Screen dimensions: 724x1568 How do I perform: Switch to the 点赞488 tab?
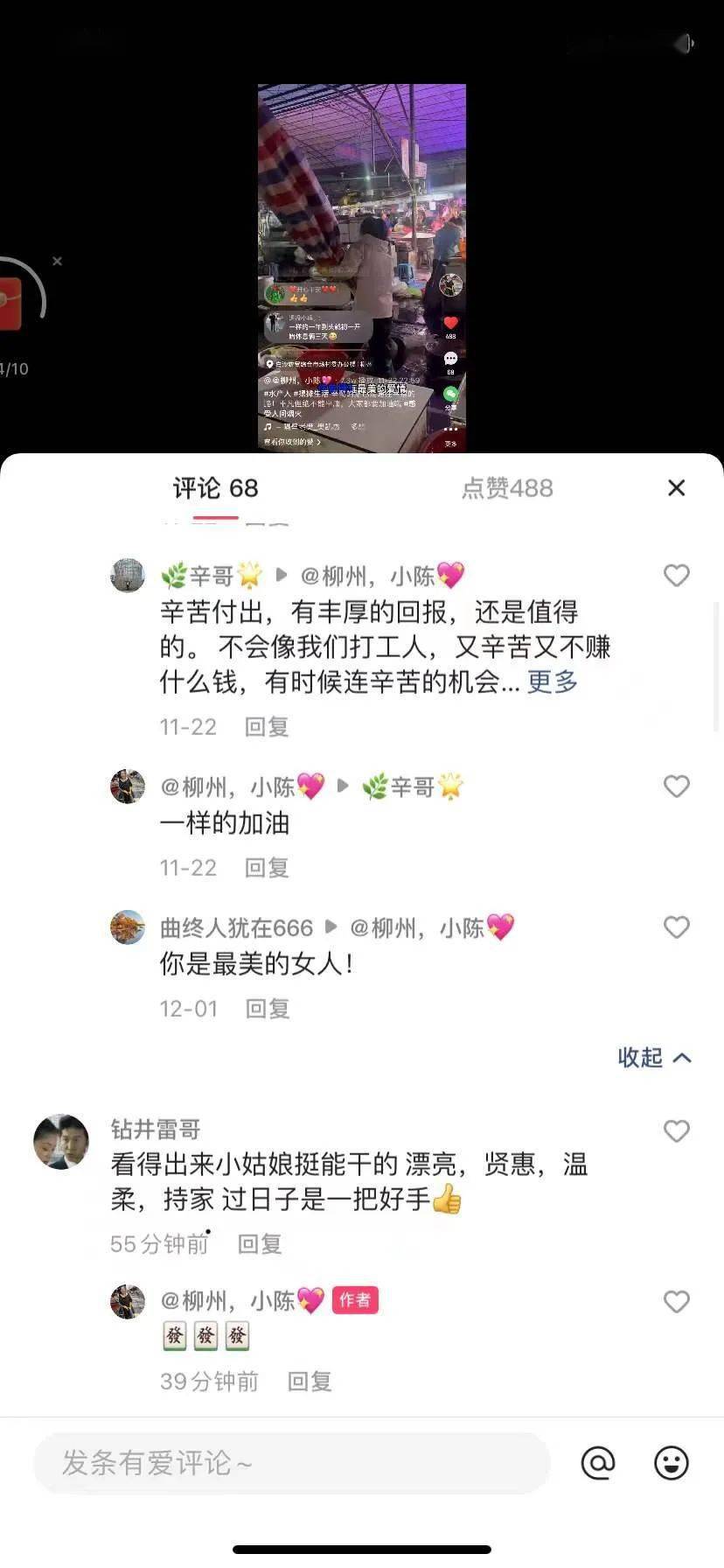[x=507, y=487]
